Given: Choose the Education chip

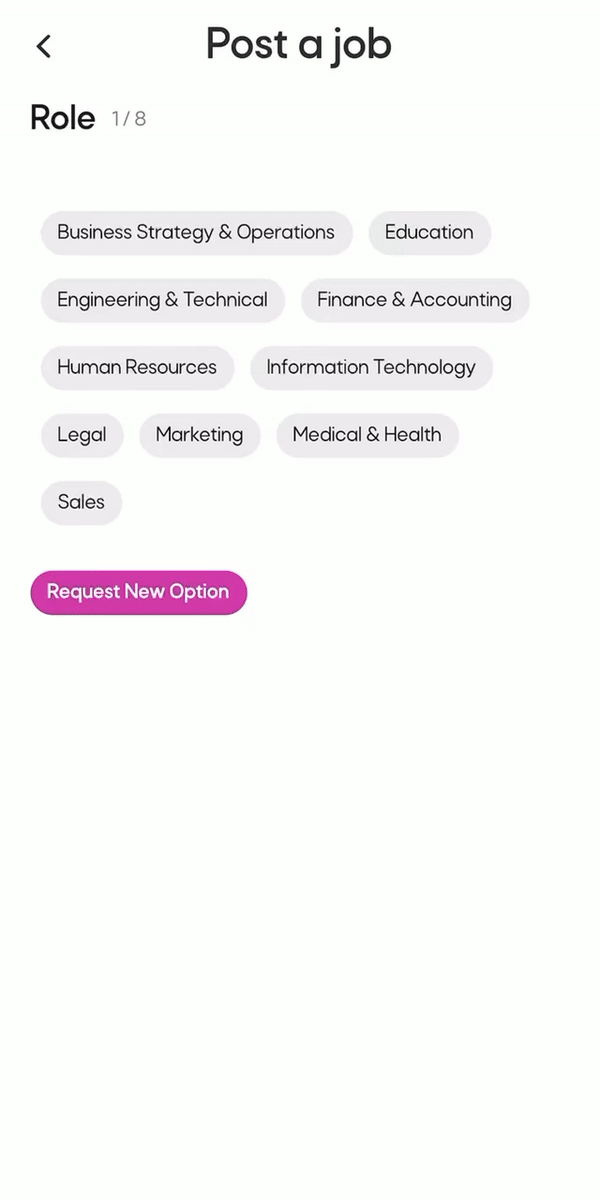Looking at the screenshot, I should 429,232.
